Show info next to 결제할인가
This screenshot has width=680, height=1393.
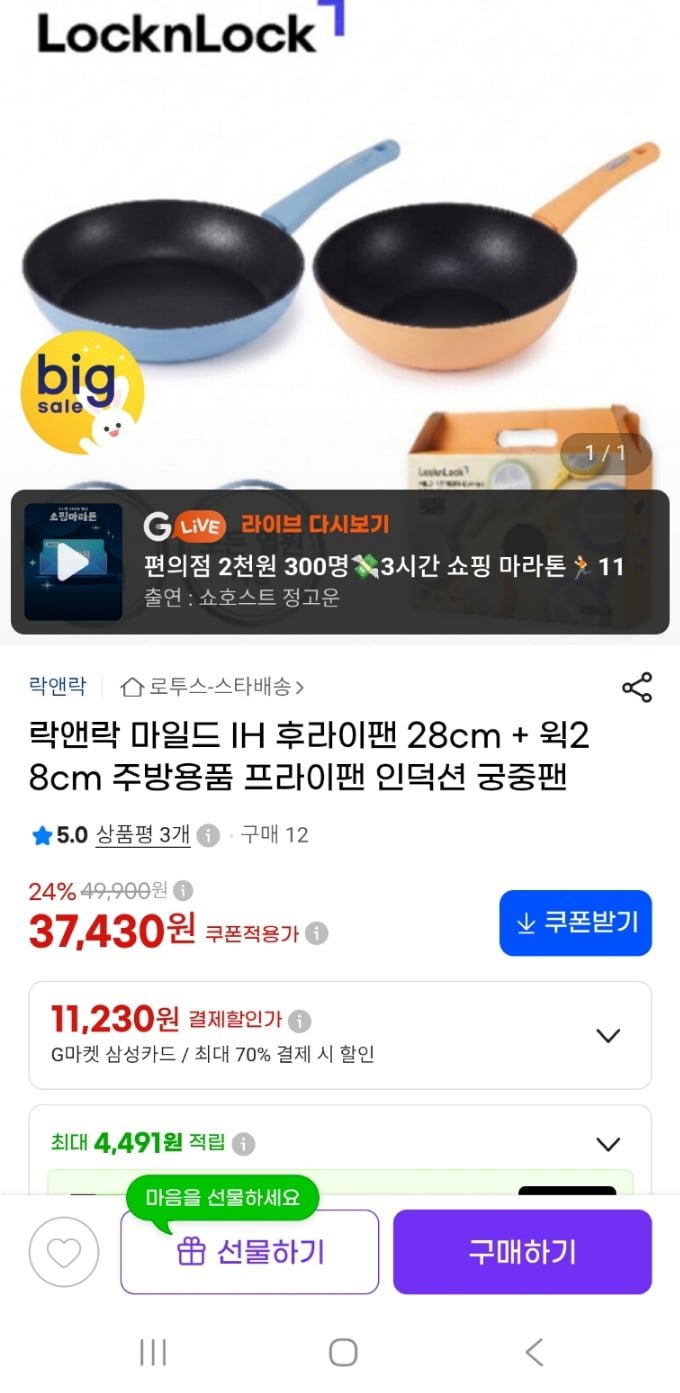[x=300, y=1021]
